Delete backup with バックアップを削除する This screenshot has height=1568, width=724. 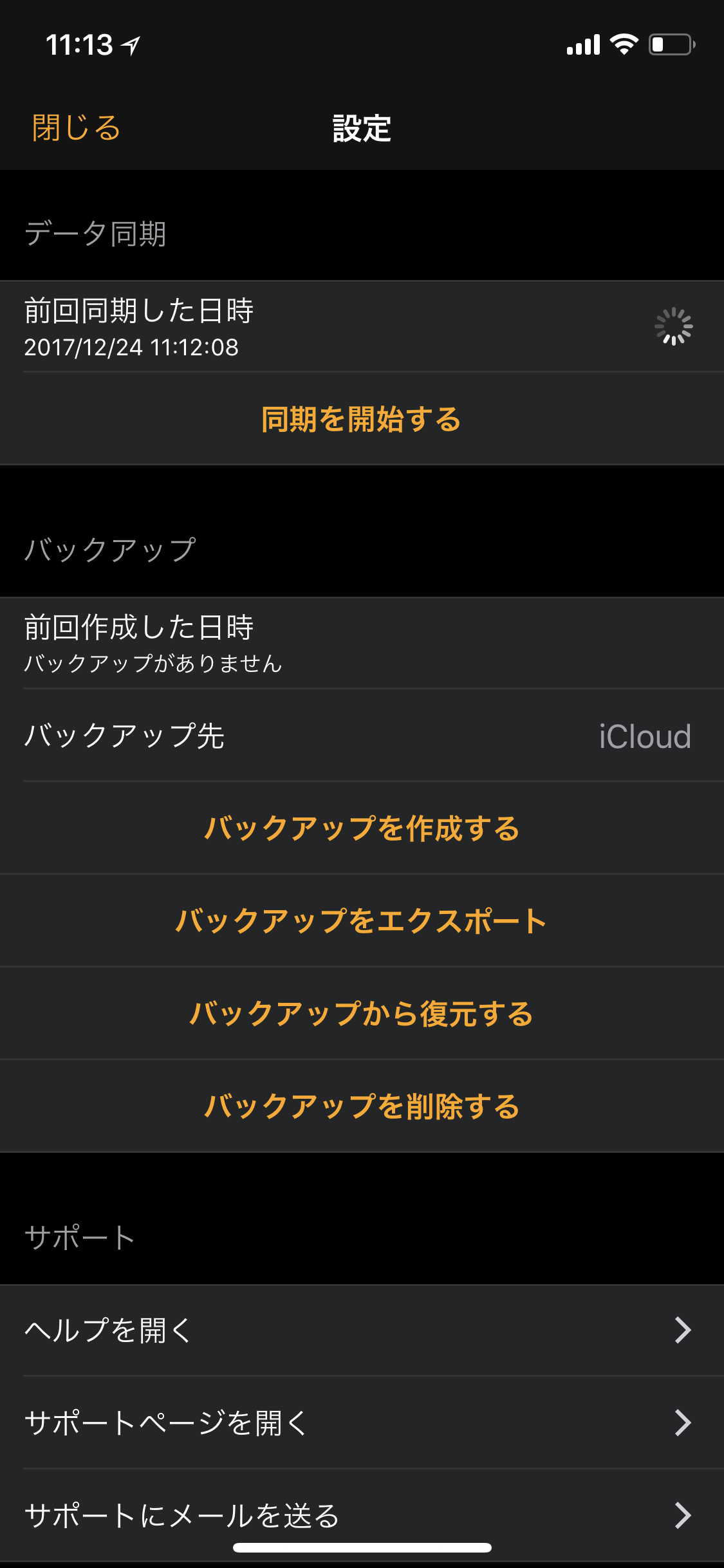tap(362, 1106)
